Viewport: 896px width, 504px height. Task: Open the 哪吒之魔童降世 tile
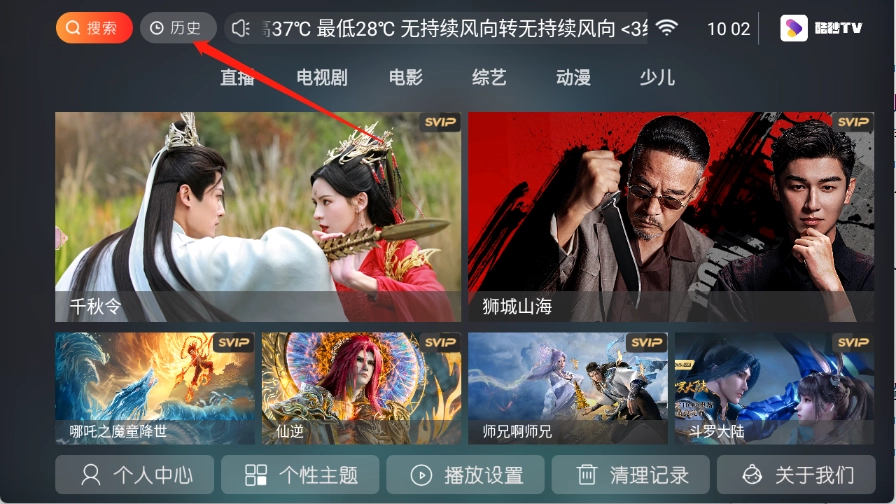pos(155,388)
